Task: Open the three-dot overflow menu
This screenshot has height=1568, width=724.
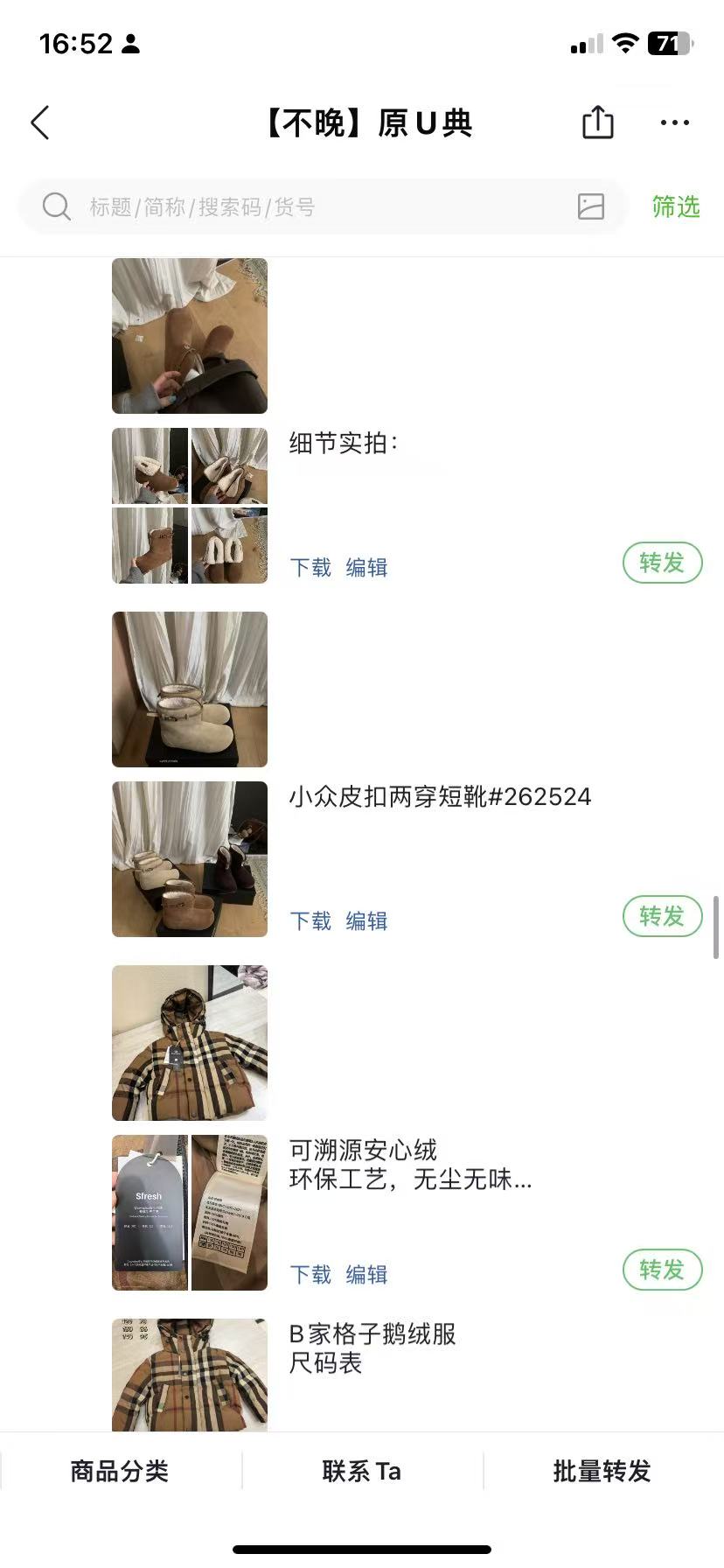Action: pos(674,122)
